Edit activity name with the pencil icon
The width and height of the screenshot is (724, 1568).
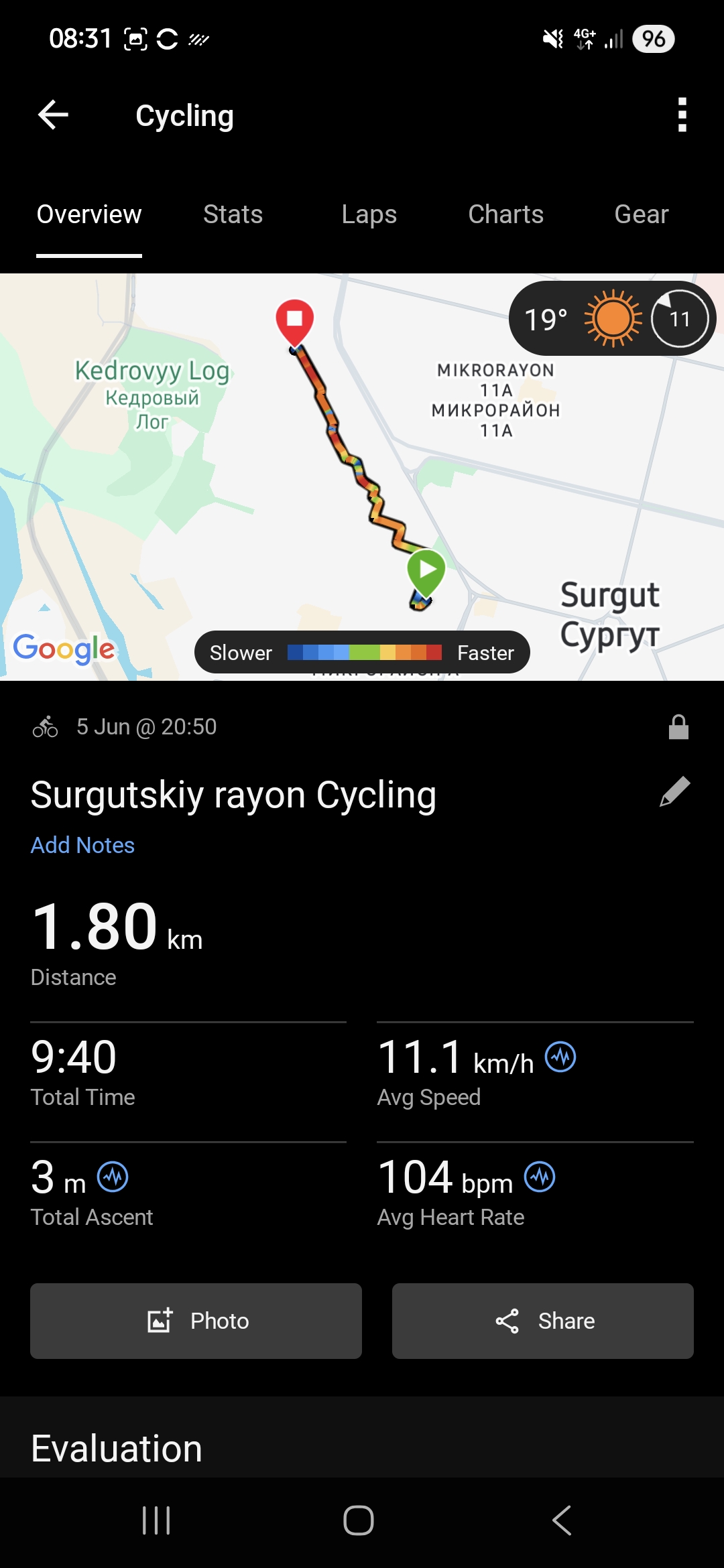click(x=674, y=792)
